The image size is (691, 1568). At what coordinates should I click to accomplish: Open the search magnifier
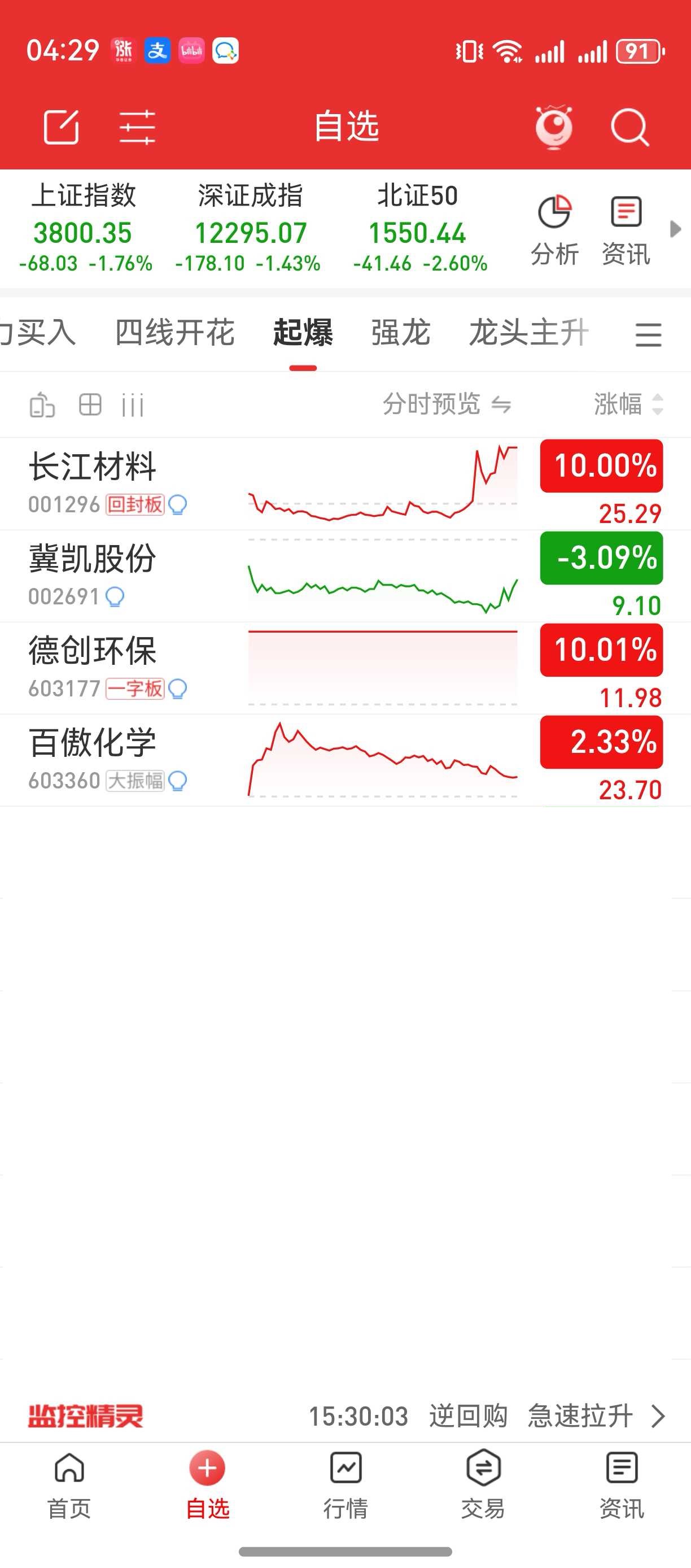pos(629,127)
